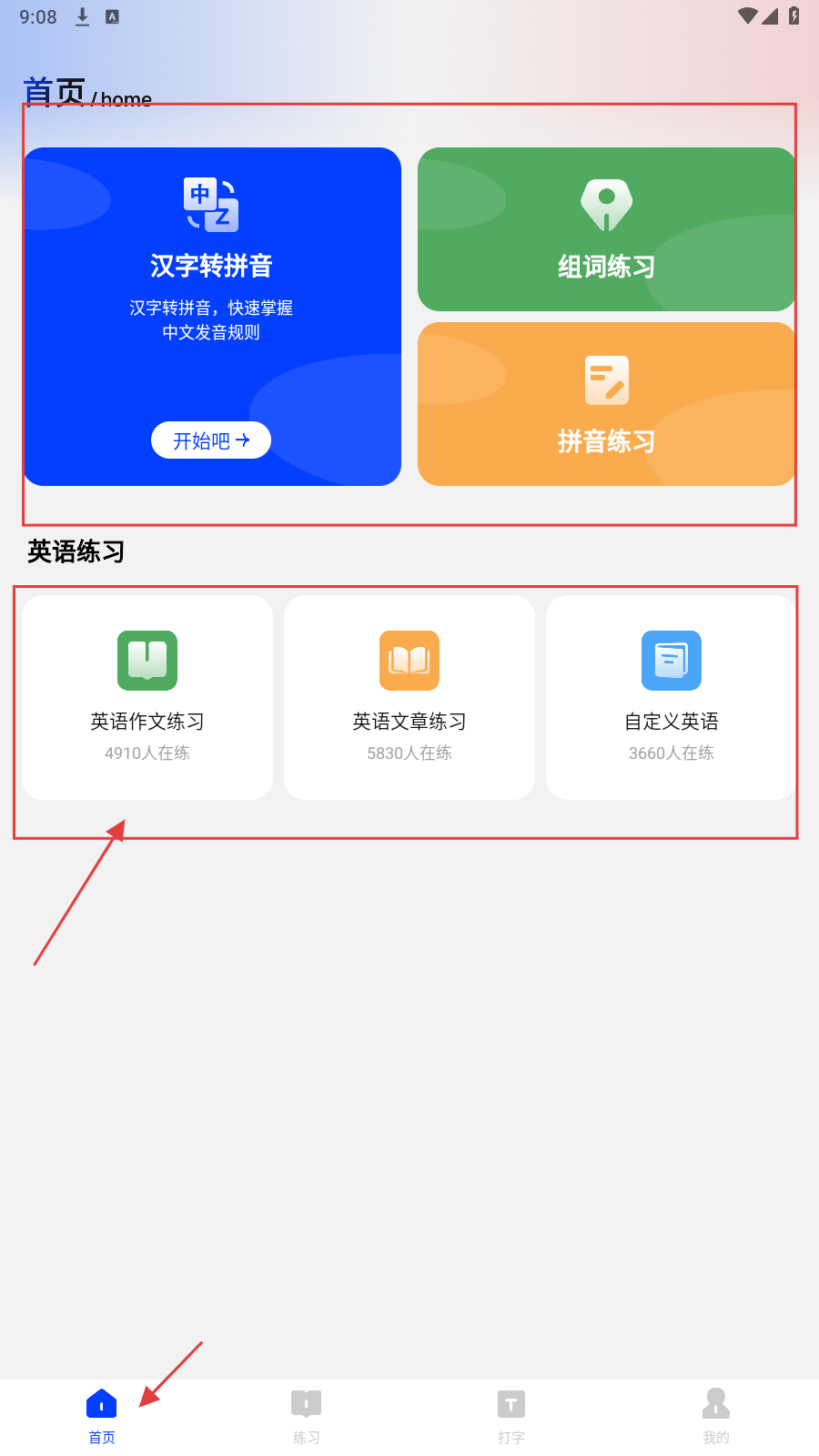The width and height of the screenshot is (819, 1456).
Task: Tap the 开始吧 start button
Action: [x=211, y=440]
